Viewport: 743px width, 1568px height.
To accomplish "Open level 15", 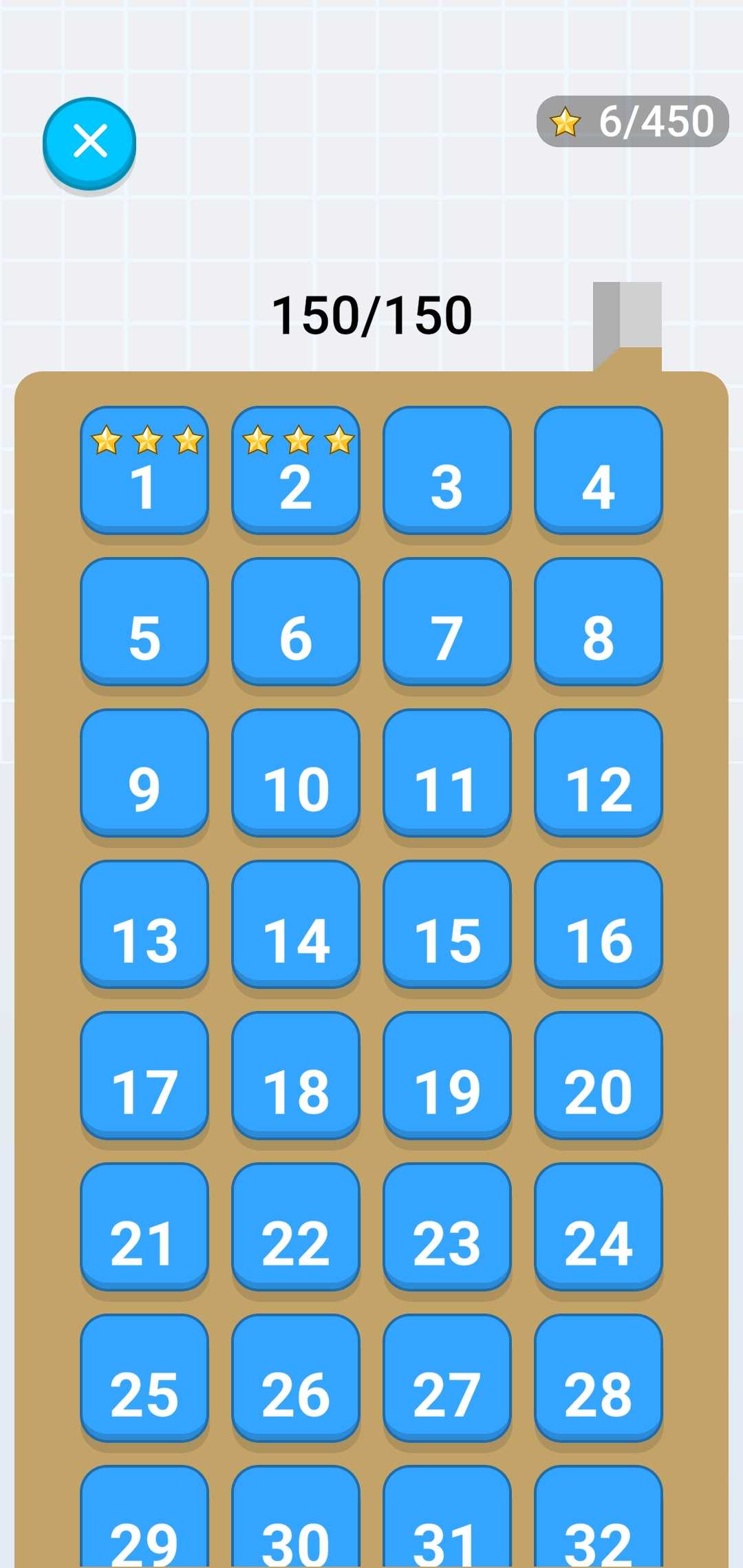I will [447, 924].
